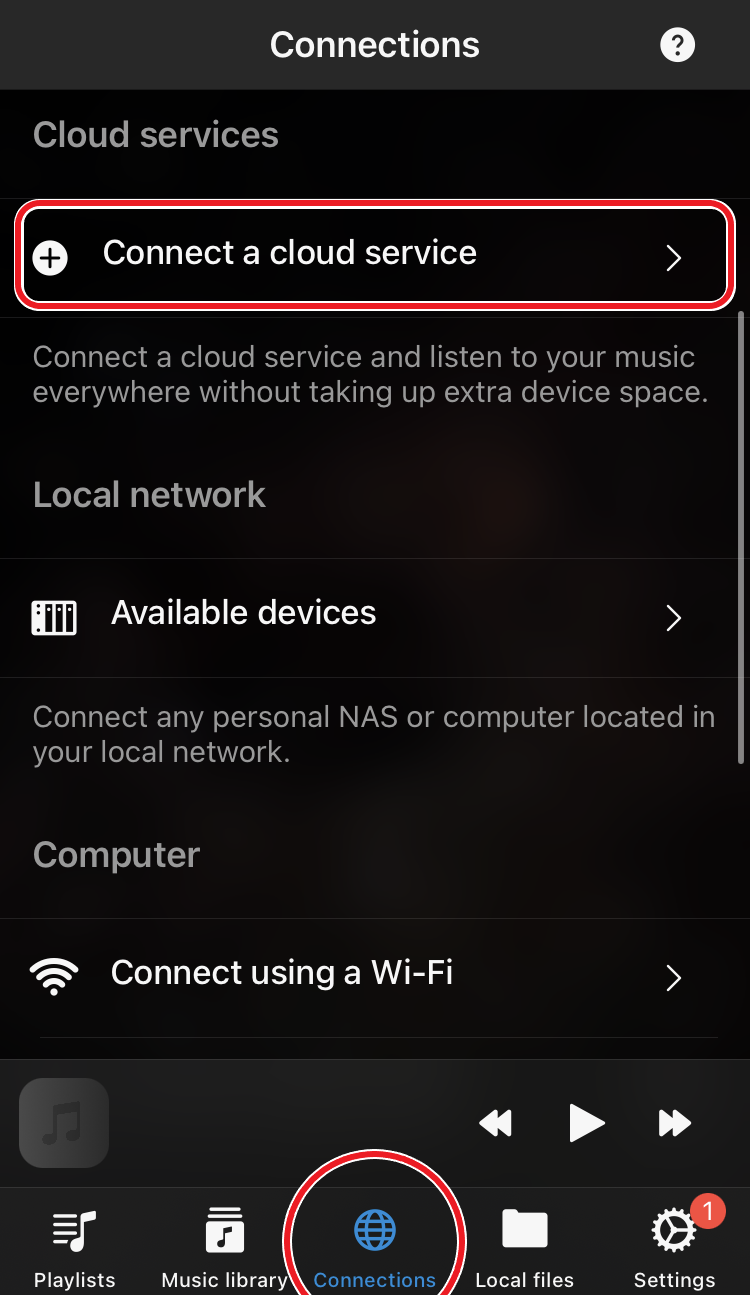Screen dimensions: 750x1295
Task: Skip to the previous track
Action: tap(495, 1123)
